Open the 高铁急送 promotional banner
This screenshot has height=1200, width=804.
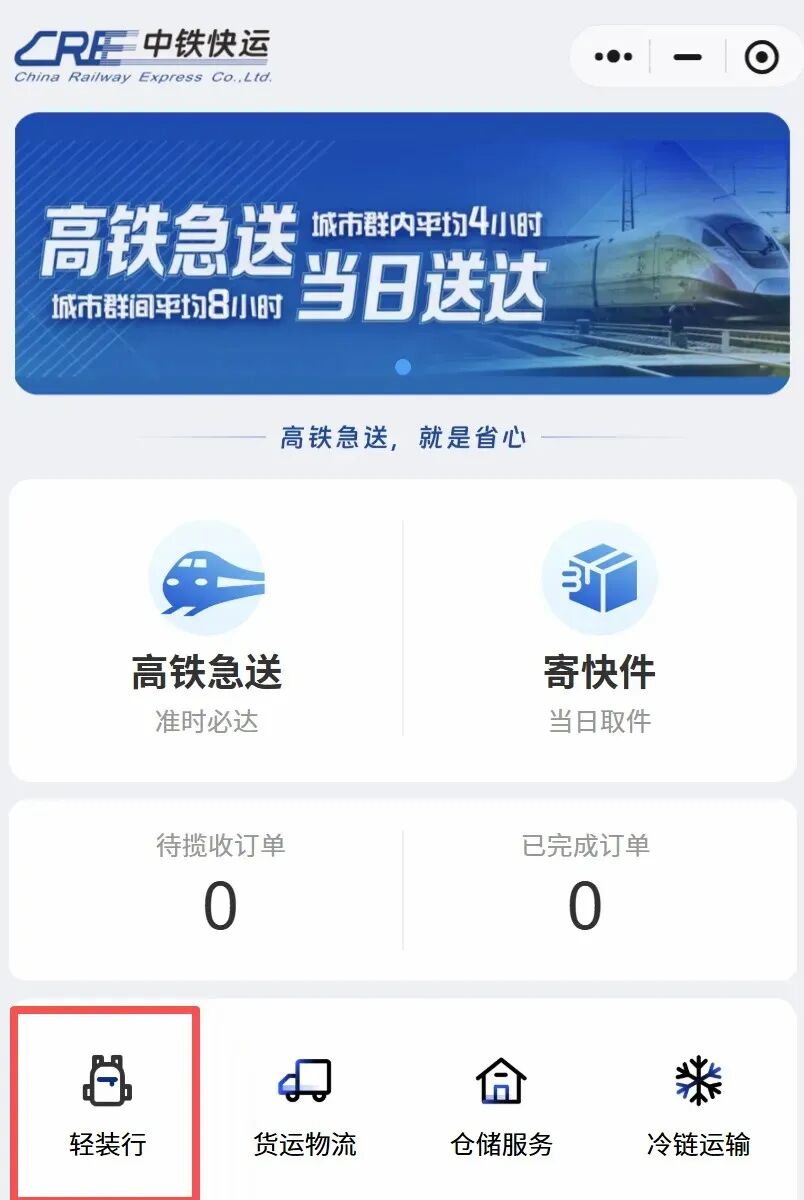tap(402, 253)
